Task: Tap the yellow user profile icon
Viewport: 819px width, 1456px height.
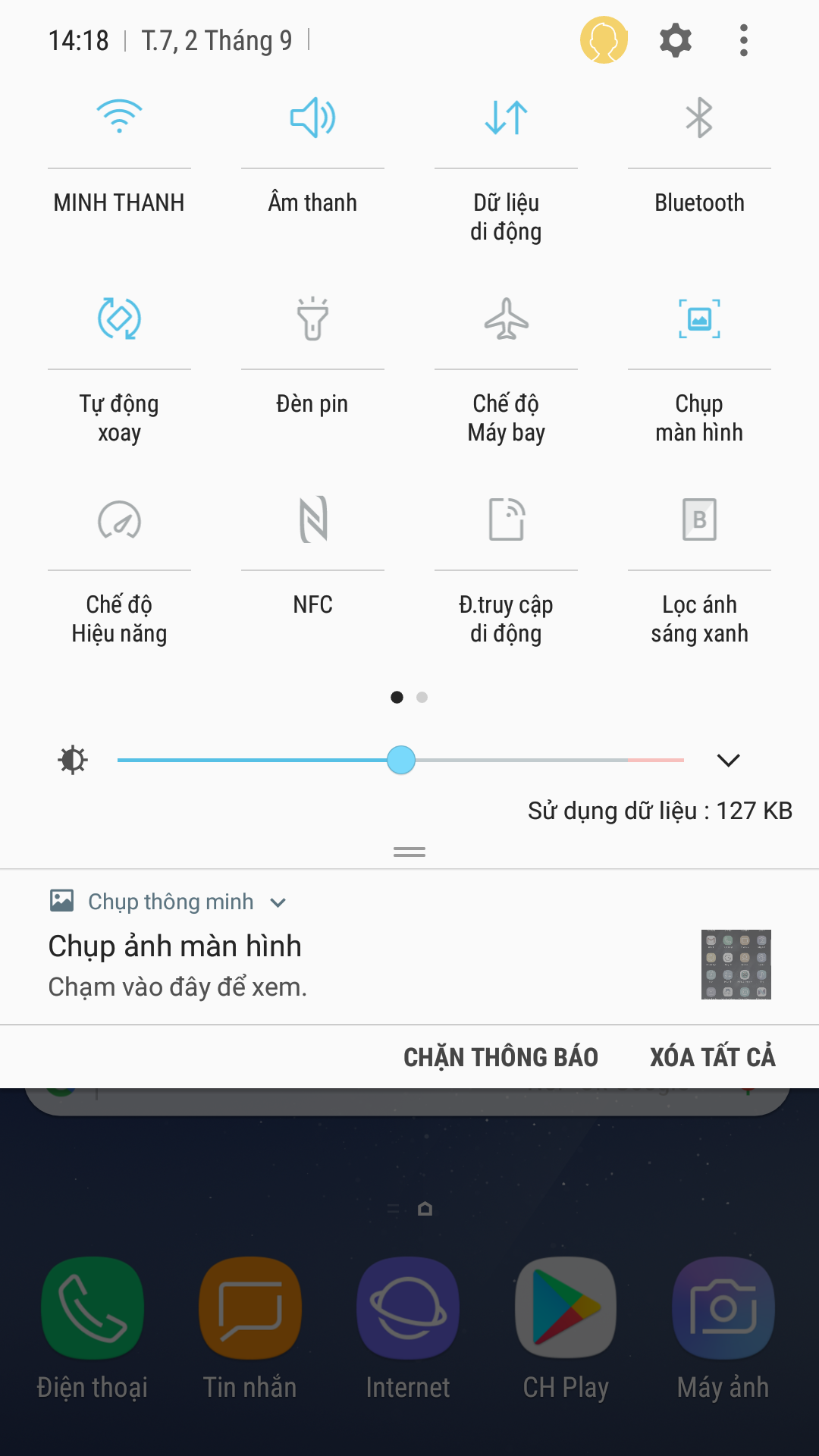Action: pyautogui.click(x=604, y=40)
